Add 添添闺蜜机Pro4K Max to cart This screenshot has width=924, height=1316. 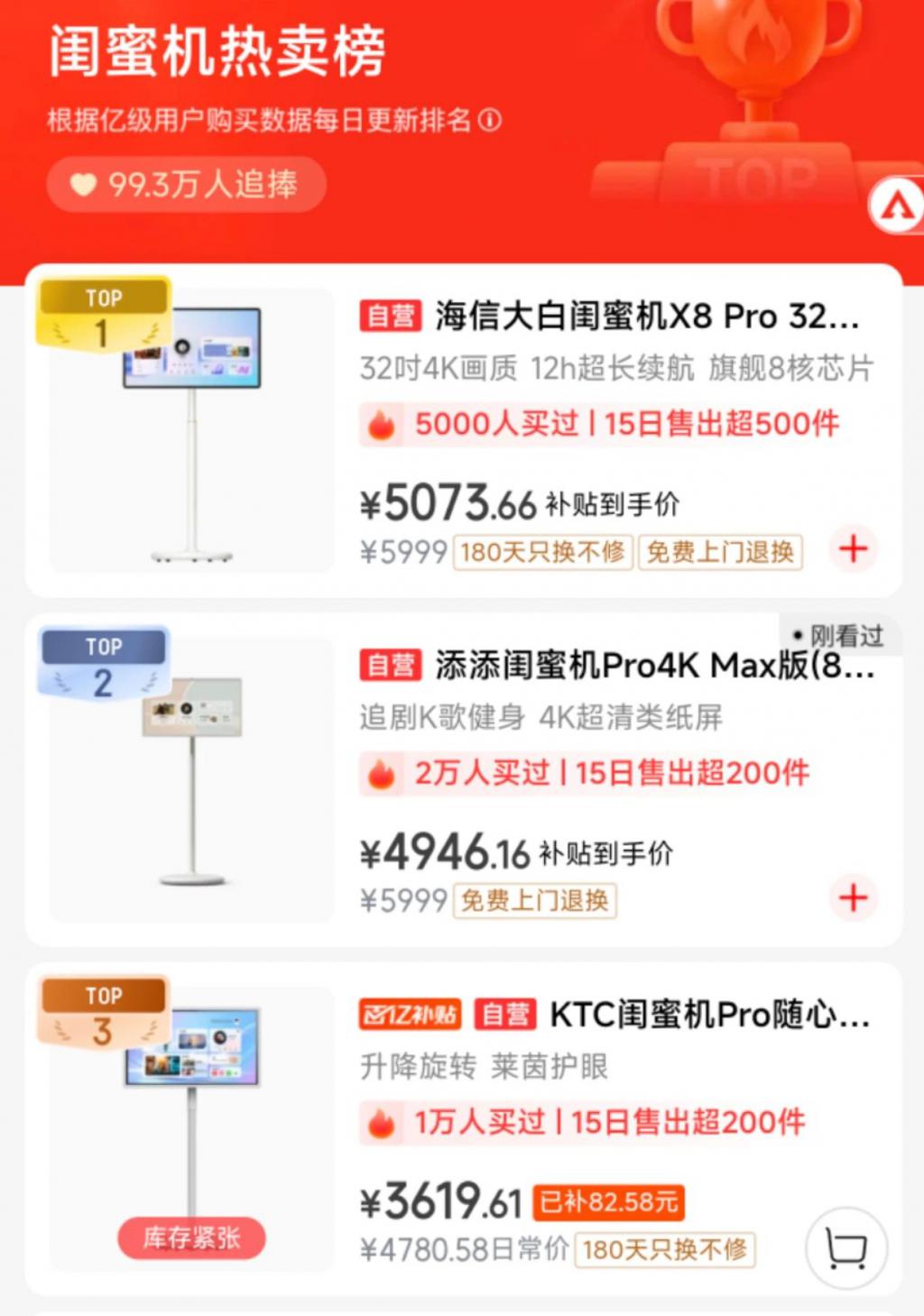tap(853, 897)
